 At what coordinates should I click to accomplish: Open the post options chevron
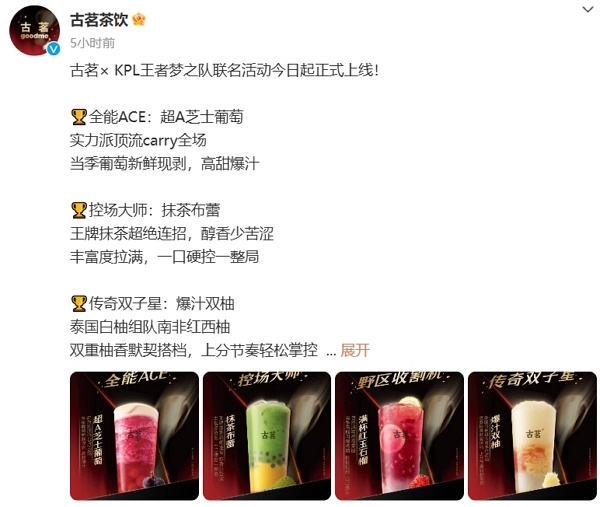click(587, 9)
